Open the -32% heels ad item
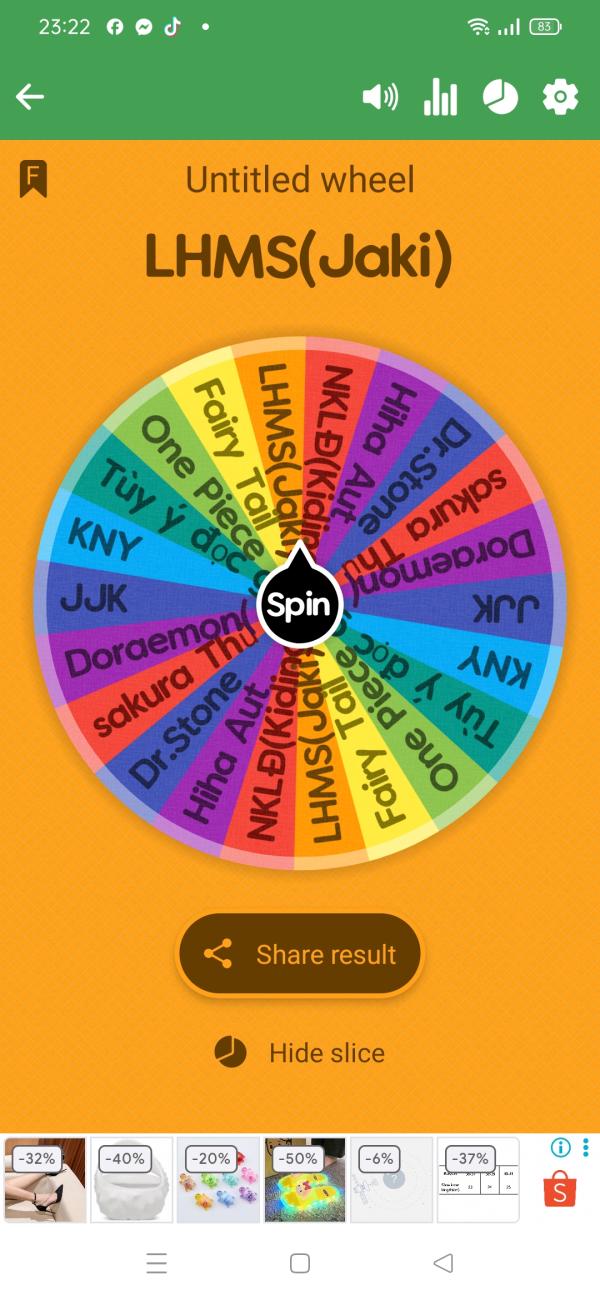The image size is (600, 1300). point(45,1180)
